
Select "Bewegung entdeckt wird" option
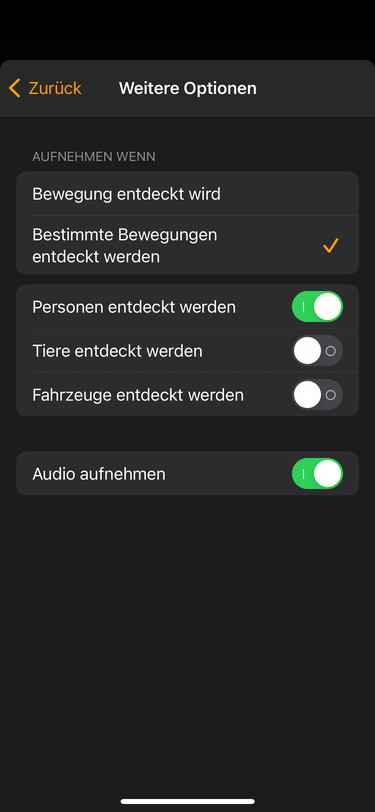[x=188, y=194]
